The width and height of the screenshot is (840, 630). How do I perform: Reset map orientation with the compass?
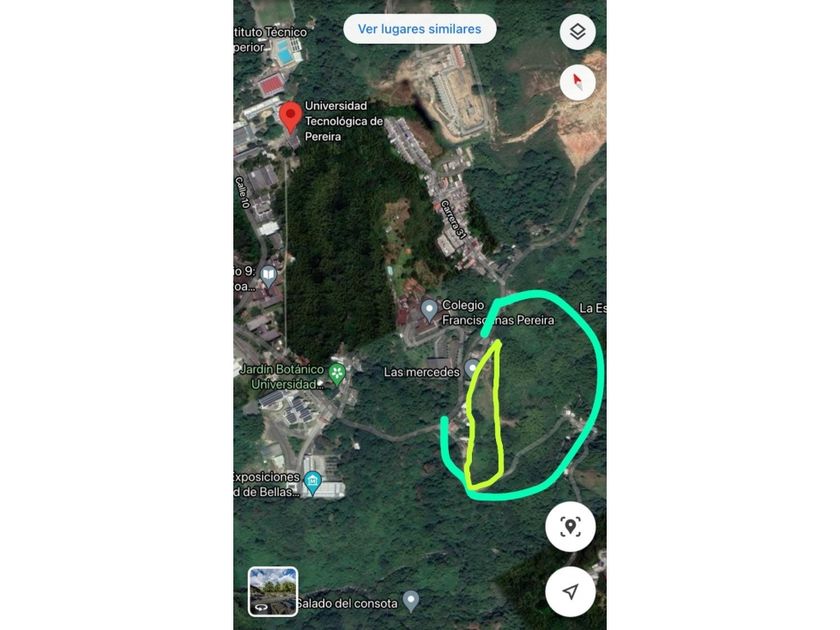[x=577, y=82]
